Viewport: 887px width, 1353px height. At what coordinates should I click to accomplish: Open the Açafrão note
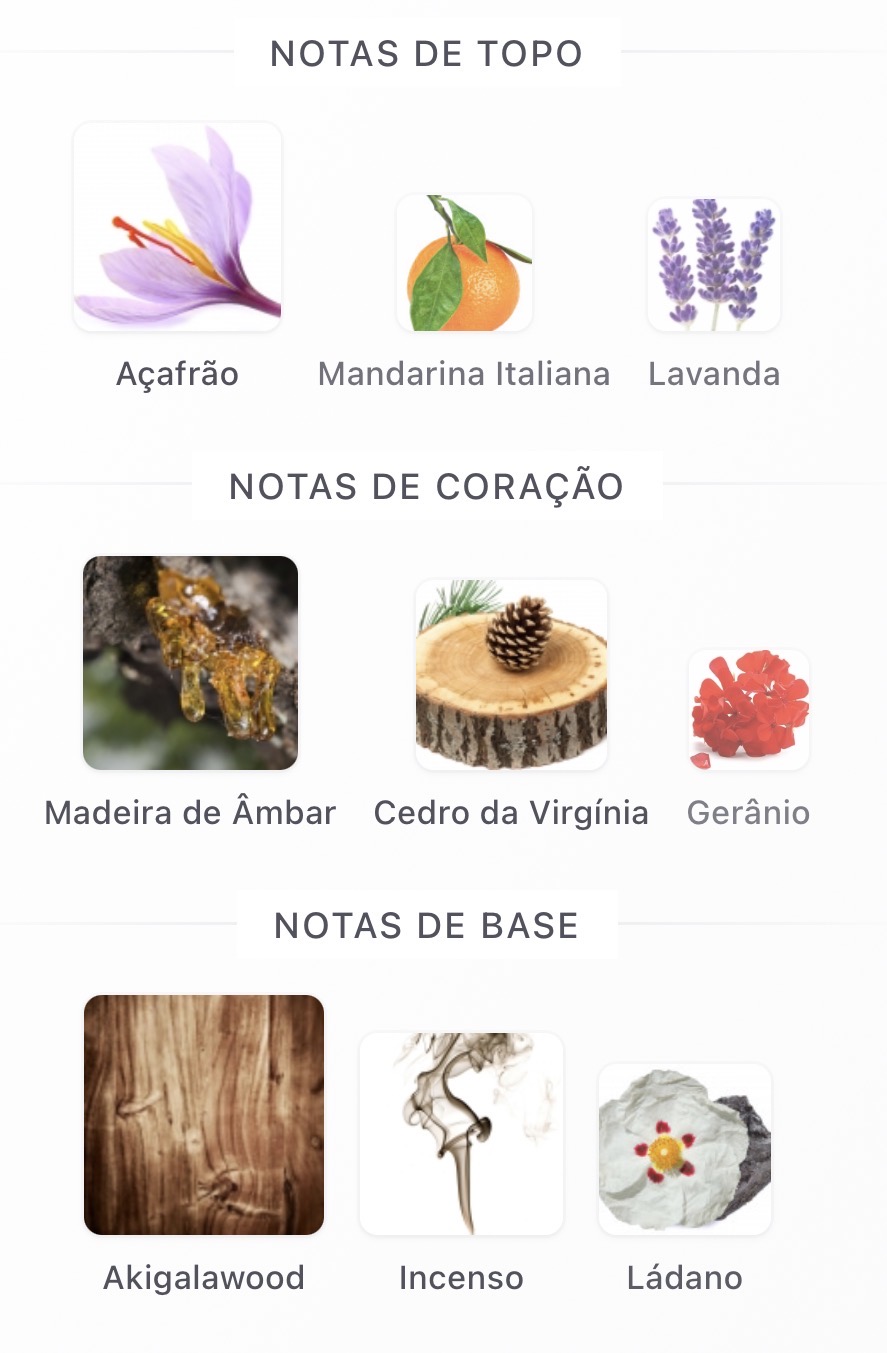tap(177, 227)
